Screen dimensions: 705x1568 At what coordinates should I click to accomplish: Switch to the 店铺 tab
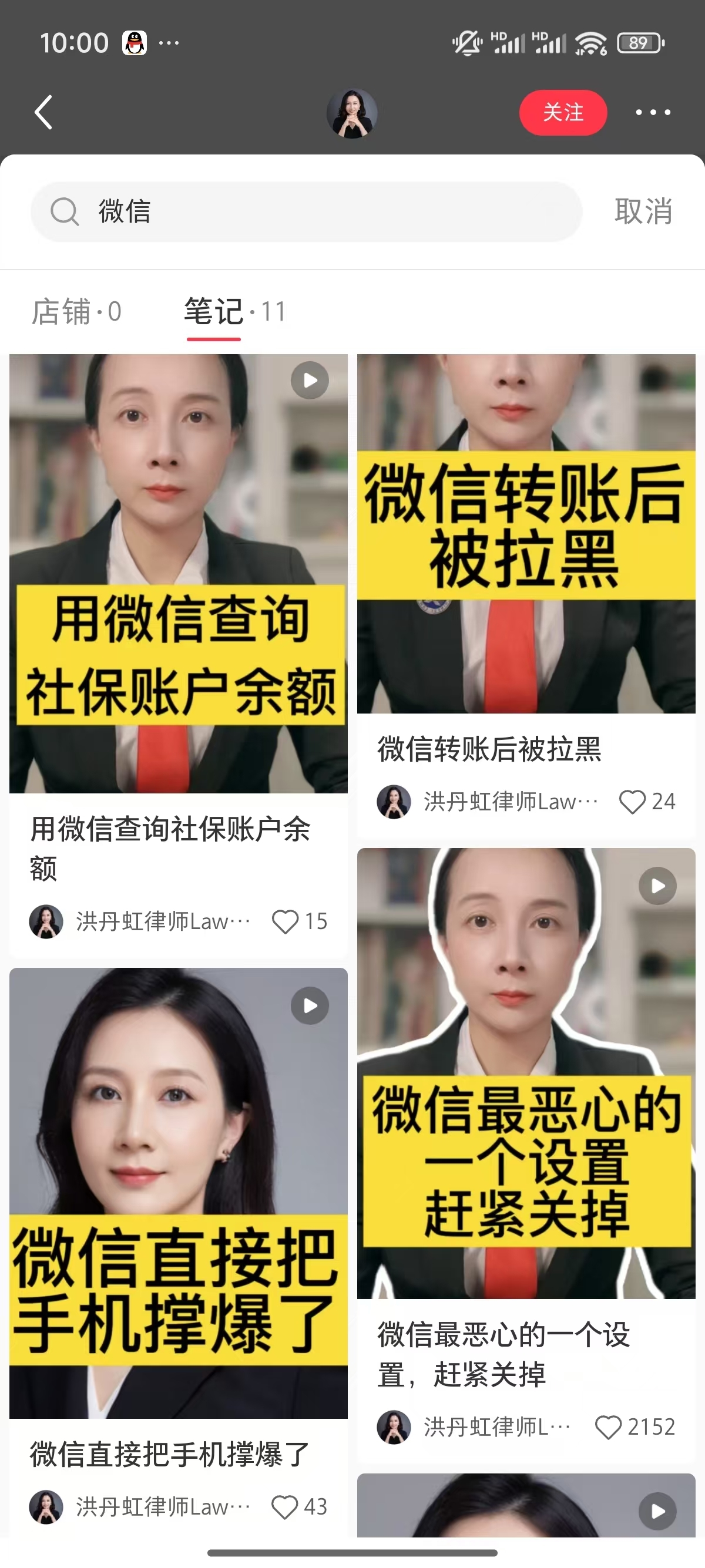pyautogui.click(x=77, y=312)
